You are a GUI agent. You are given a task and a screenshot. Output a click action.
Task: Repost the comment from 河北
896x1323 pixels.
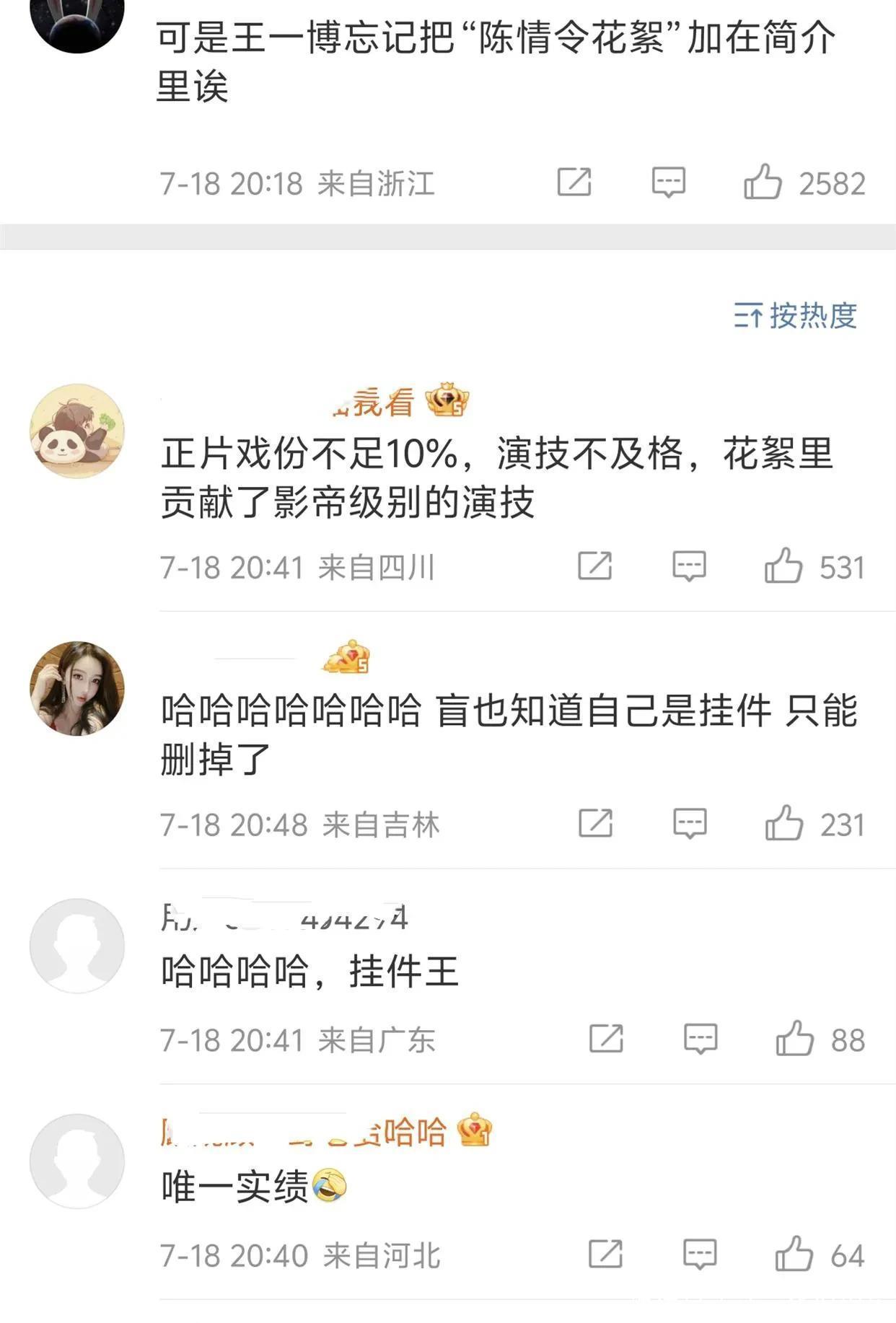pos(605,1254)
